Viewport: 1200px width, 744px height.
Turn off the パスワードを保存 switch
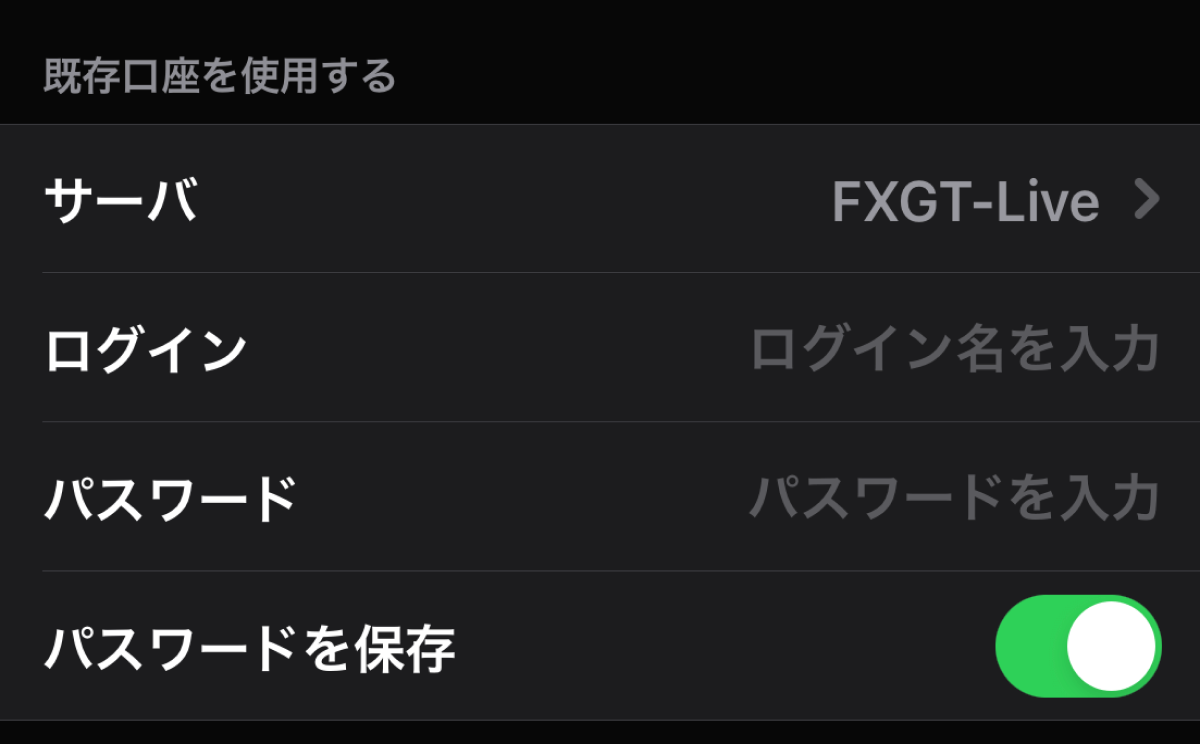click(1078, 646)
